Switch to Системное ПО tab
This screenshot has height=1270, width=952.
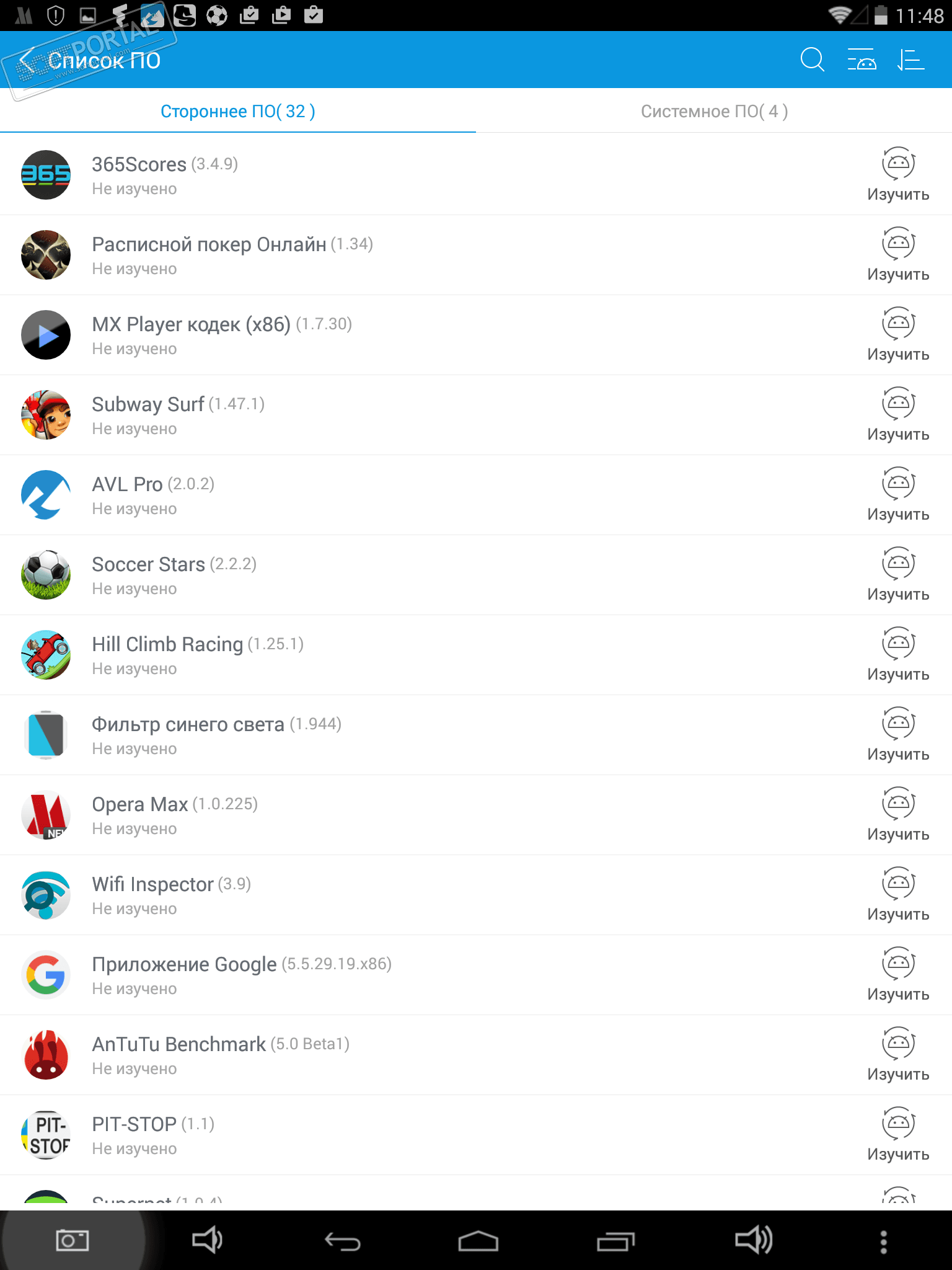[x=714, y=111]
